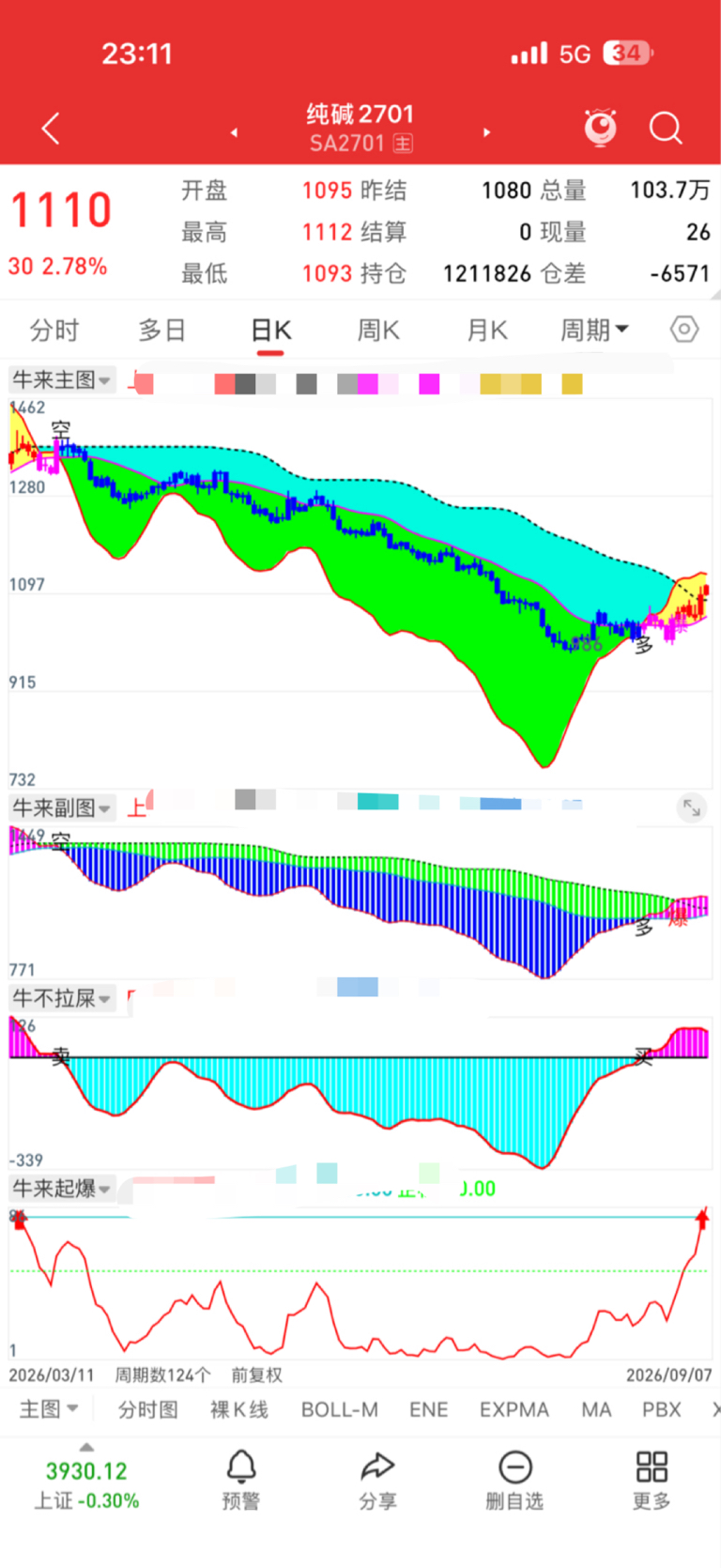Open the search magnifier icon

[x=666, y=128]
